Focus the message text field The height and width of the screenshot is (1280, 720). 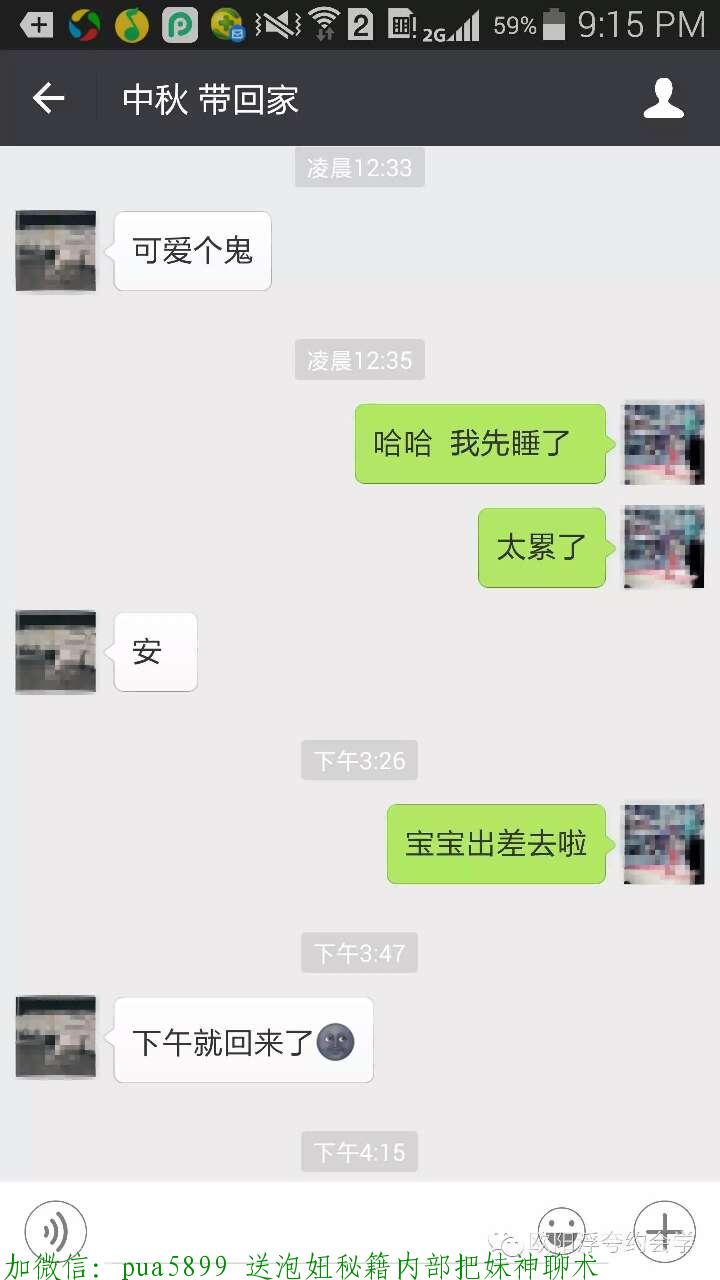(310, 1229)
